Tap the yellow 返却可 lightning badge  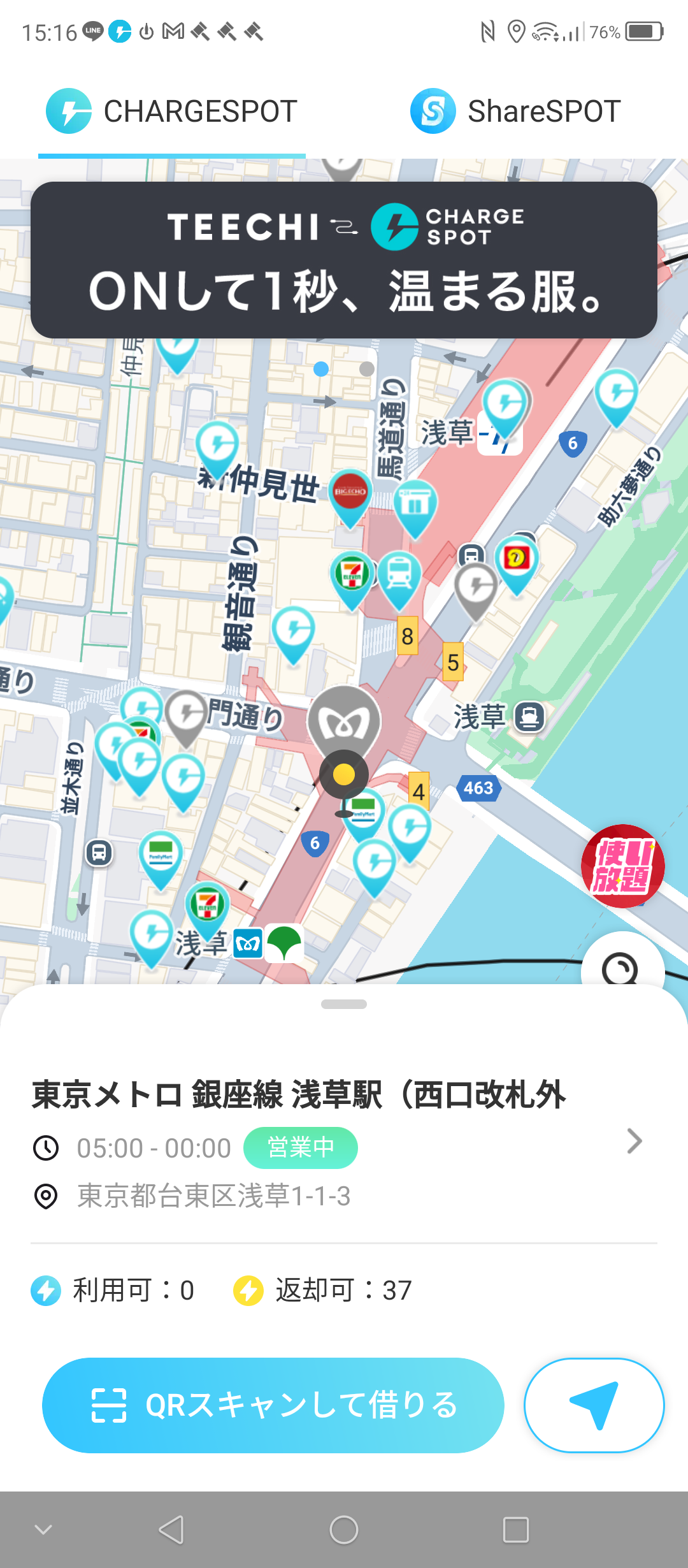248,1289
